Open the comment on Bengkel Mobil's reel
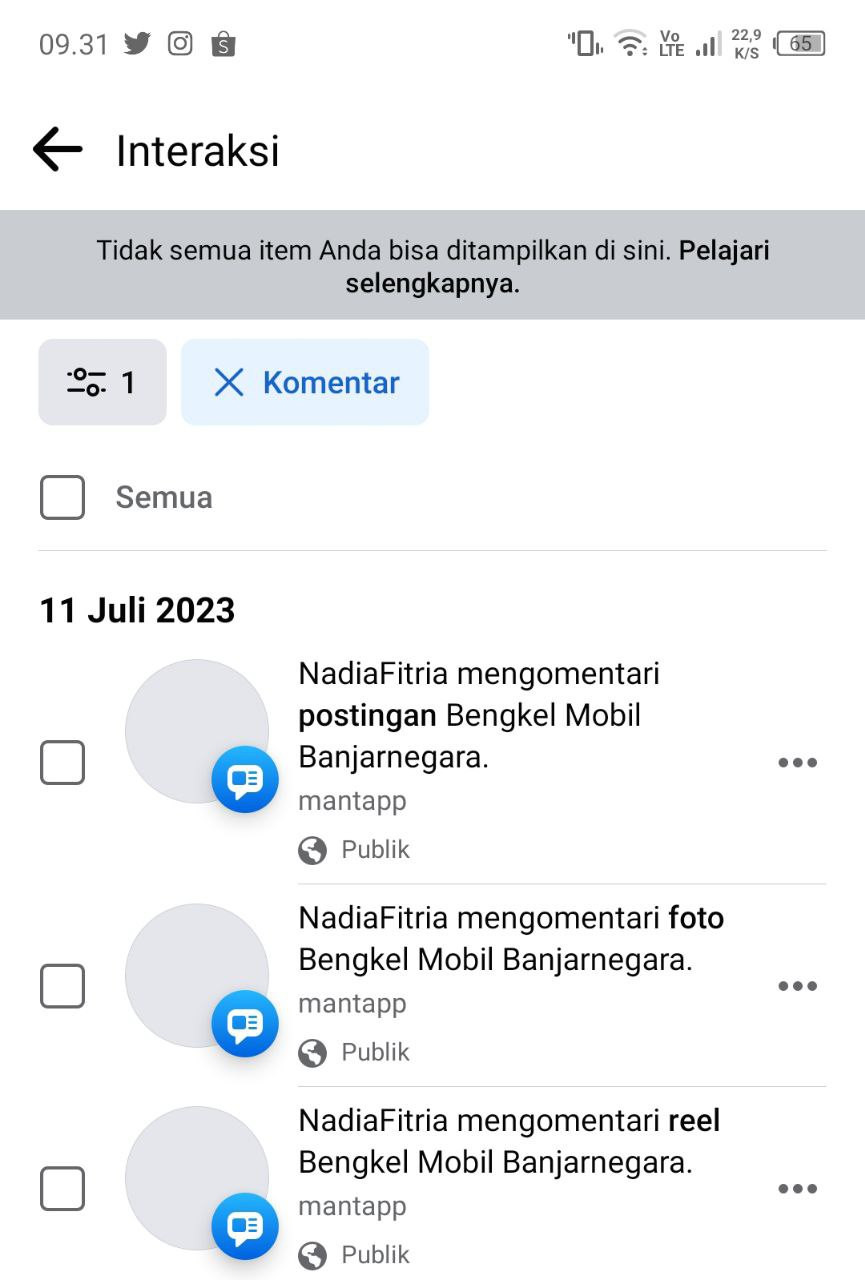 (508, 1142)
